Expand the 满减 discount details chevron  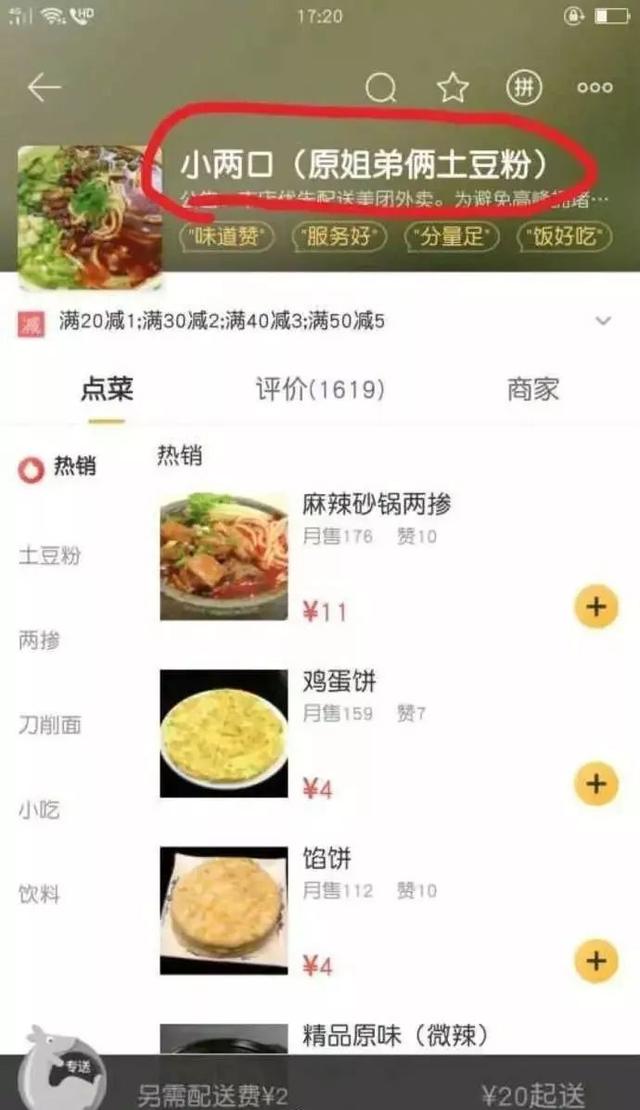[603, 321]
